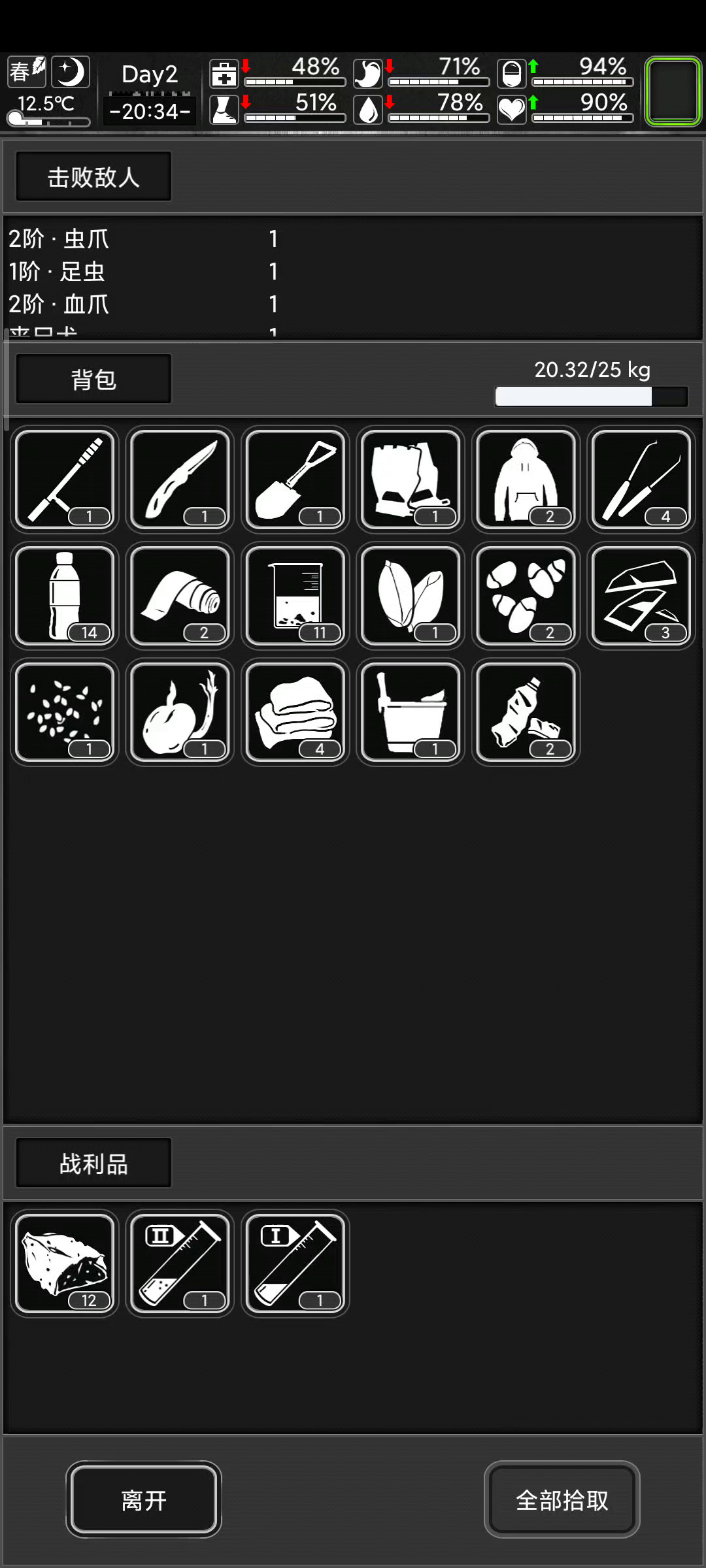Select the crushed plastic bottle item
This screenshot has height=1568, width=706.
click(526, 712)
